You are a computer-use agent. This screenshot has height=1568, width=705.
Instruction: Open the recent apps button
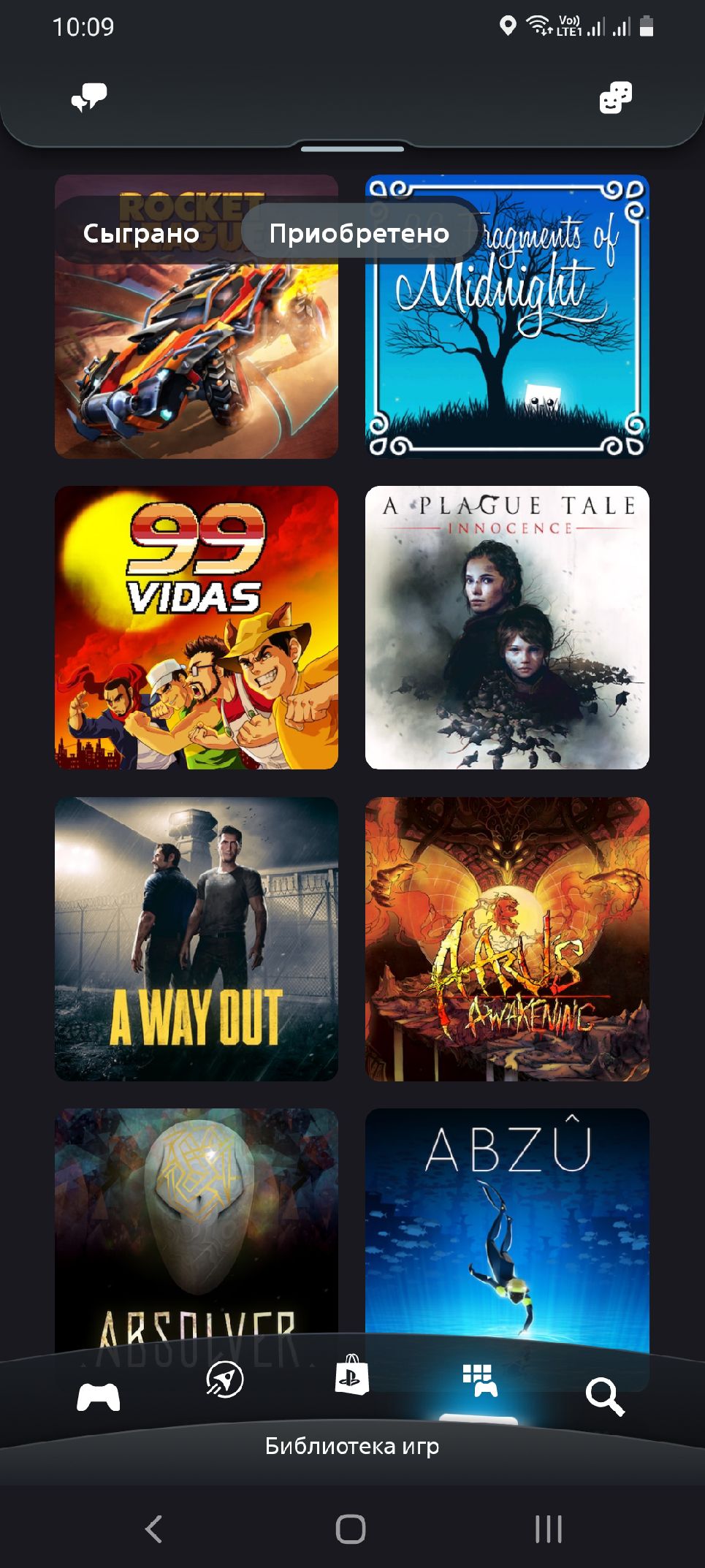click(549, 1529)
